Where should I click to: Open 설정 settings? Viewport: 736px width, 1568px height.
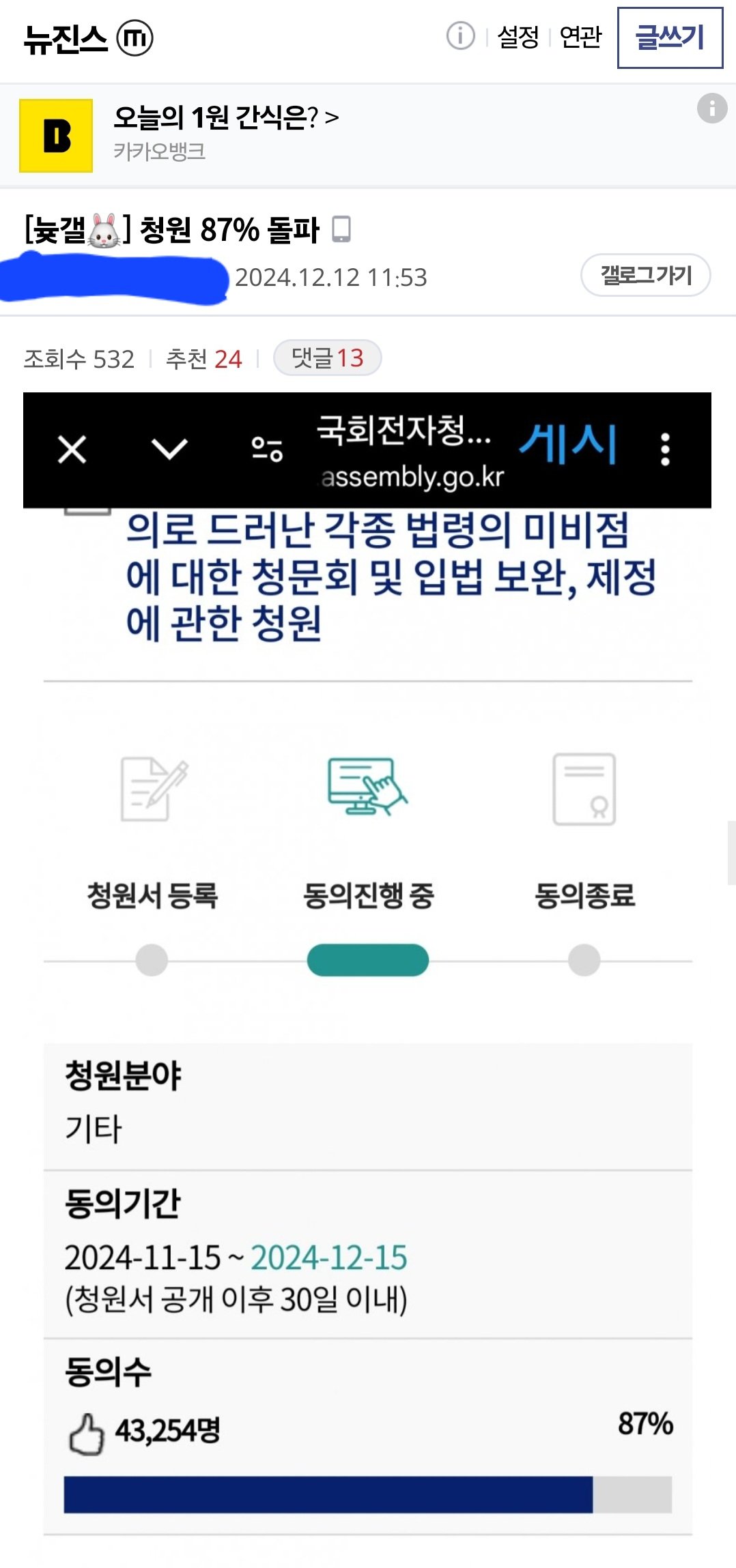tap(518, 37)
